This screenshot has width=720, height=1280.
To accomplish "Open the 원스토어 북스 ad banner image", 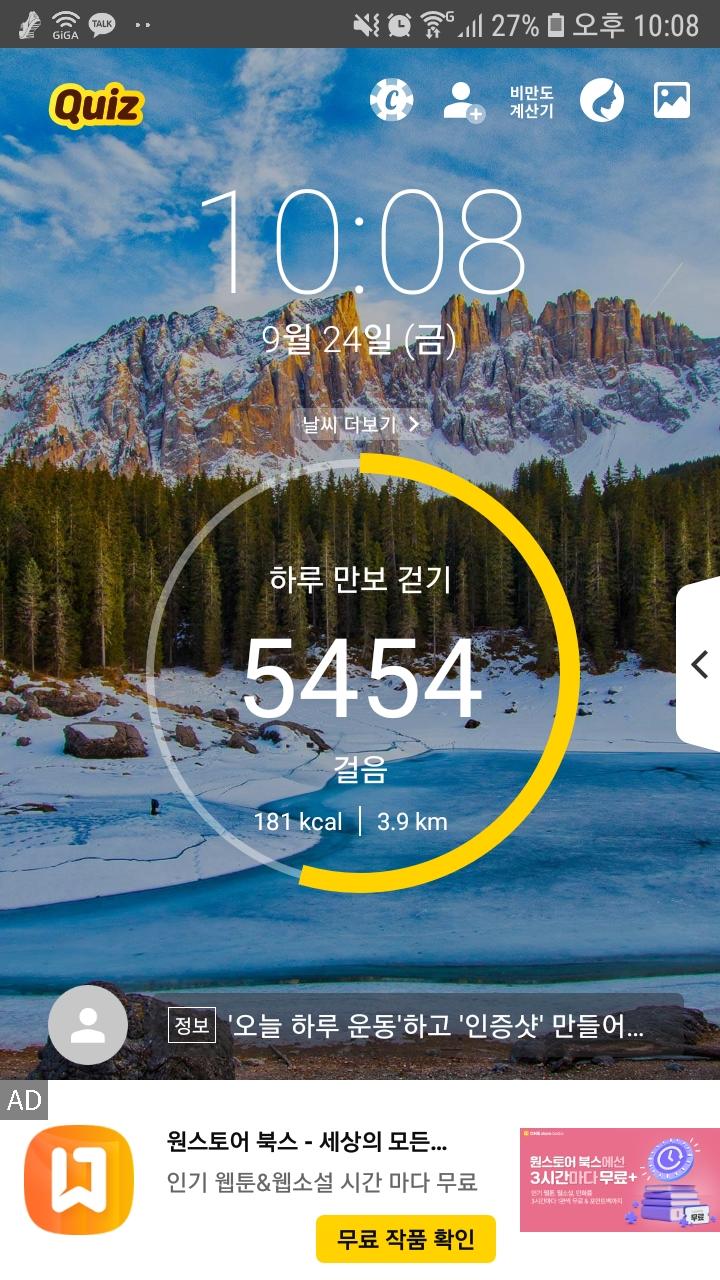I will [619, 1180].
